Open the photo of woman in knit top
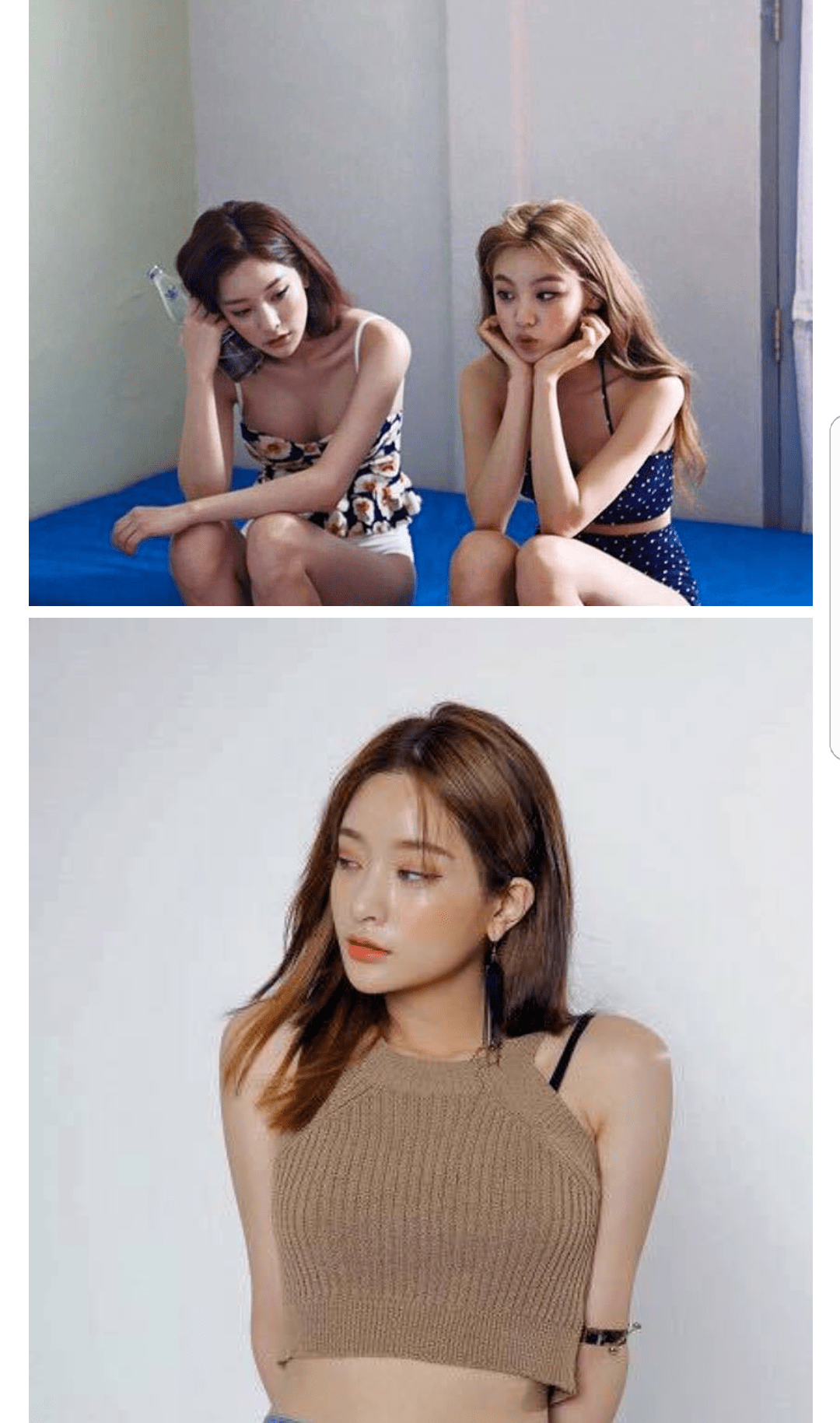The image size is (840, 1423). click(420, 1019)
